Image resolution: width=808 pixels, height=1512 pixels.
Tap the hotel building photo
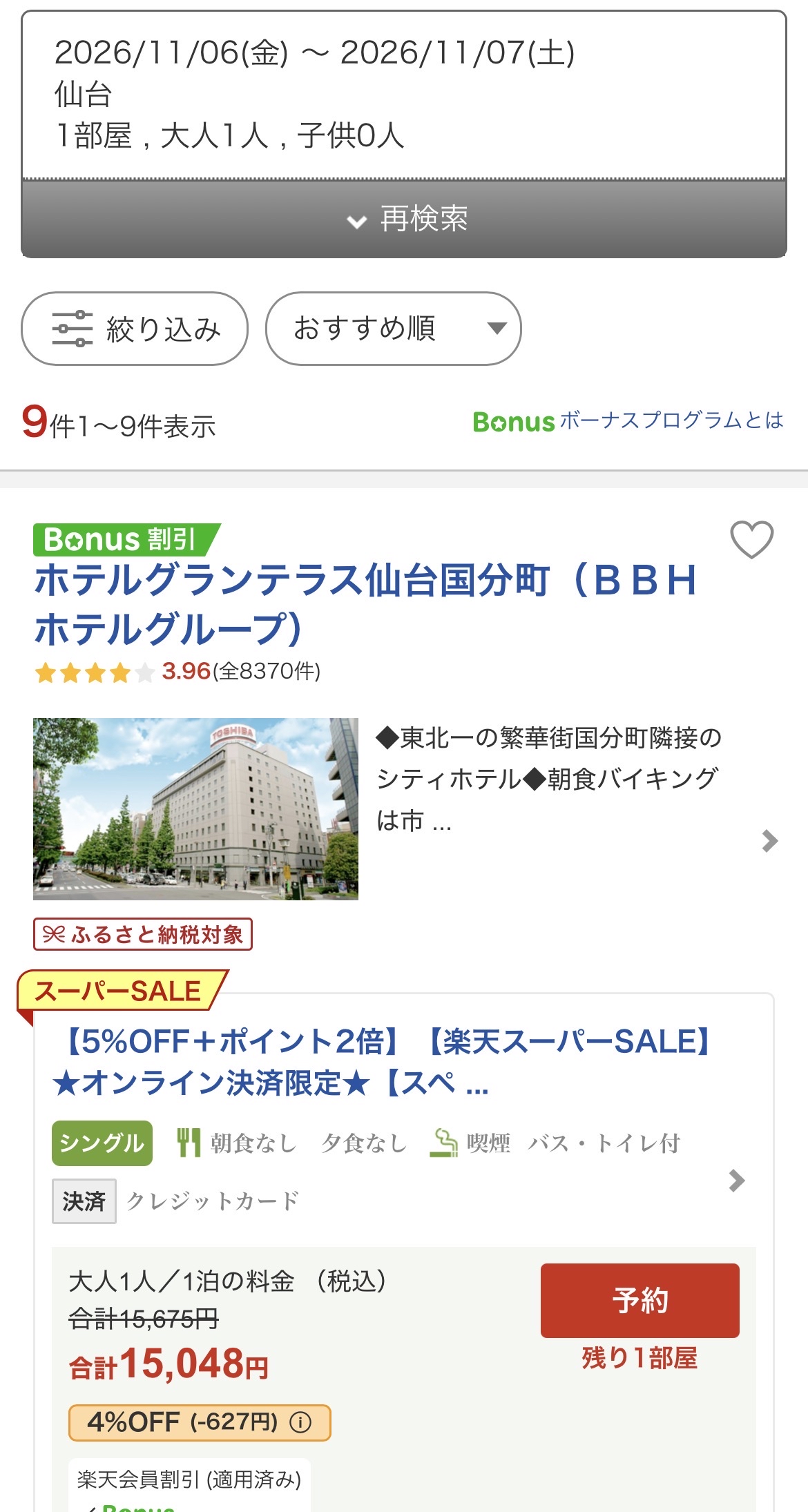[x=195, y=808]
